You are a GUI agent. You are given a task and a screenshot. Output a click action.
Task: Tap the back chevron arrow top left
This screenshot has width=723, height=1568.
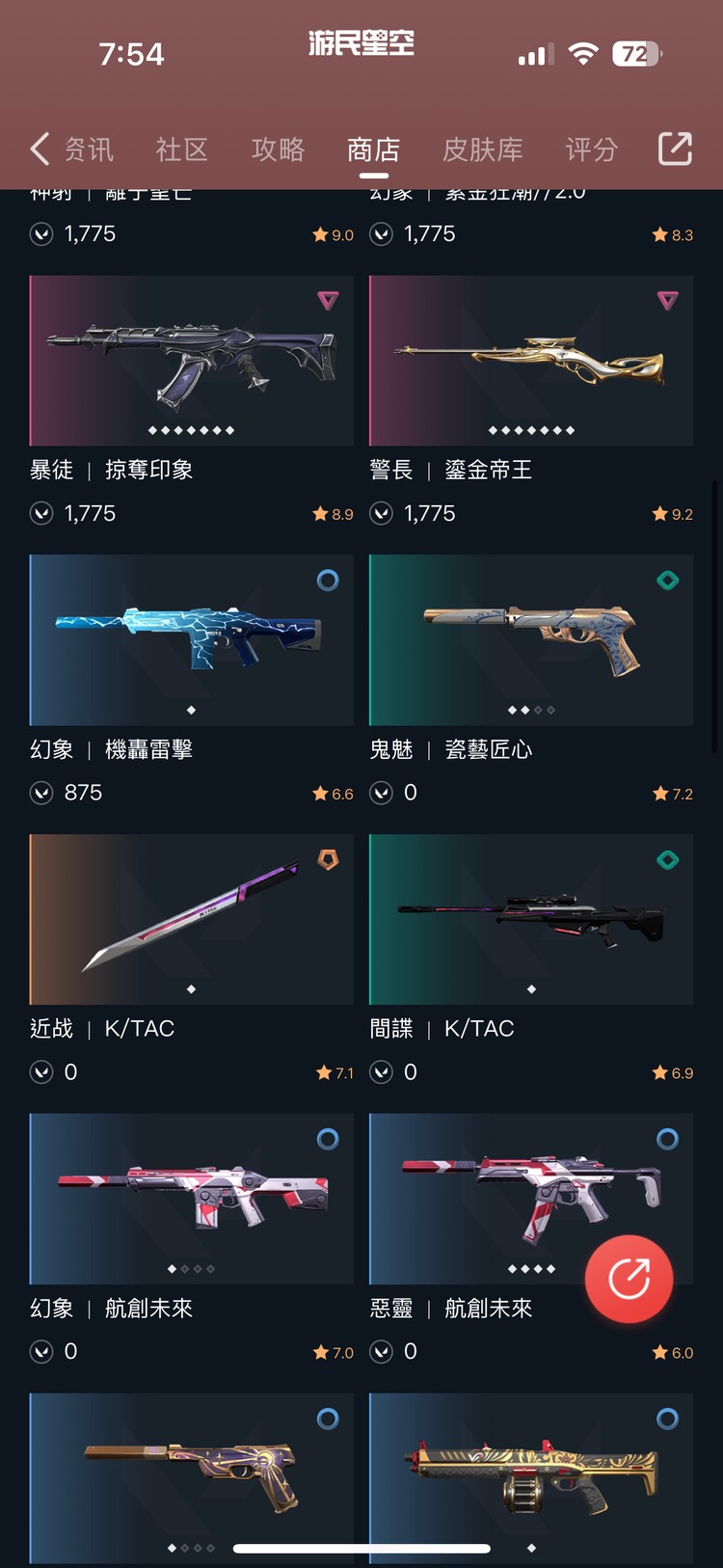[x=39, y=149]
